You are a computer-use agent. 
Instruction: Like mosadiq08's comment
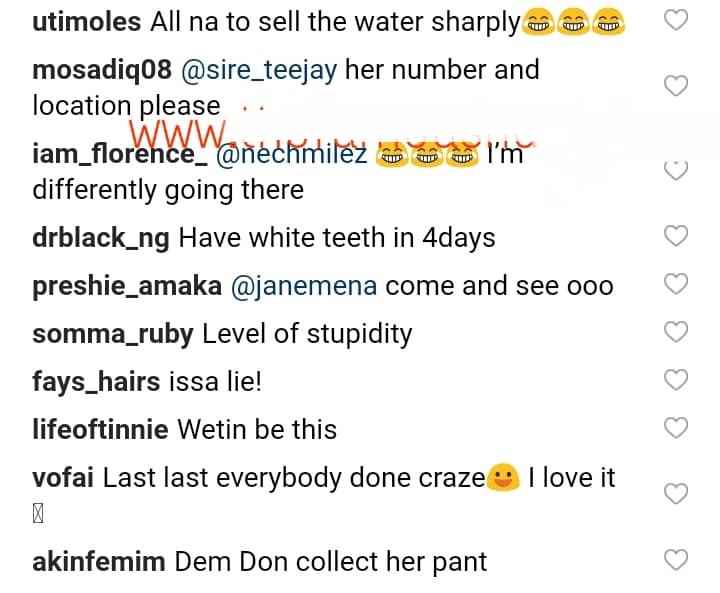point(677,86)
